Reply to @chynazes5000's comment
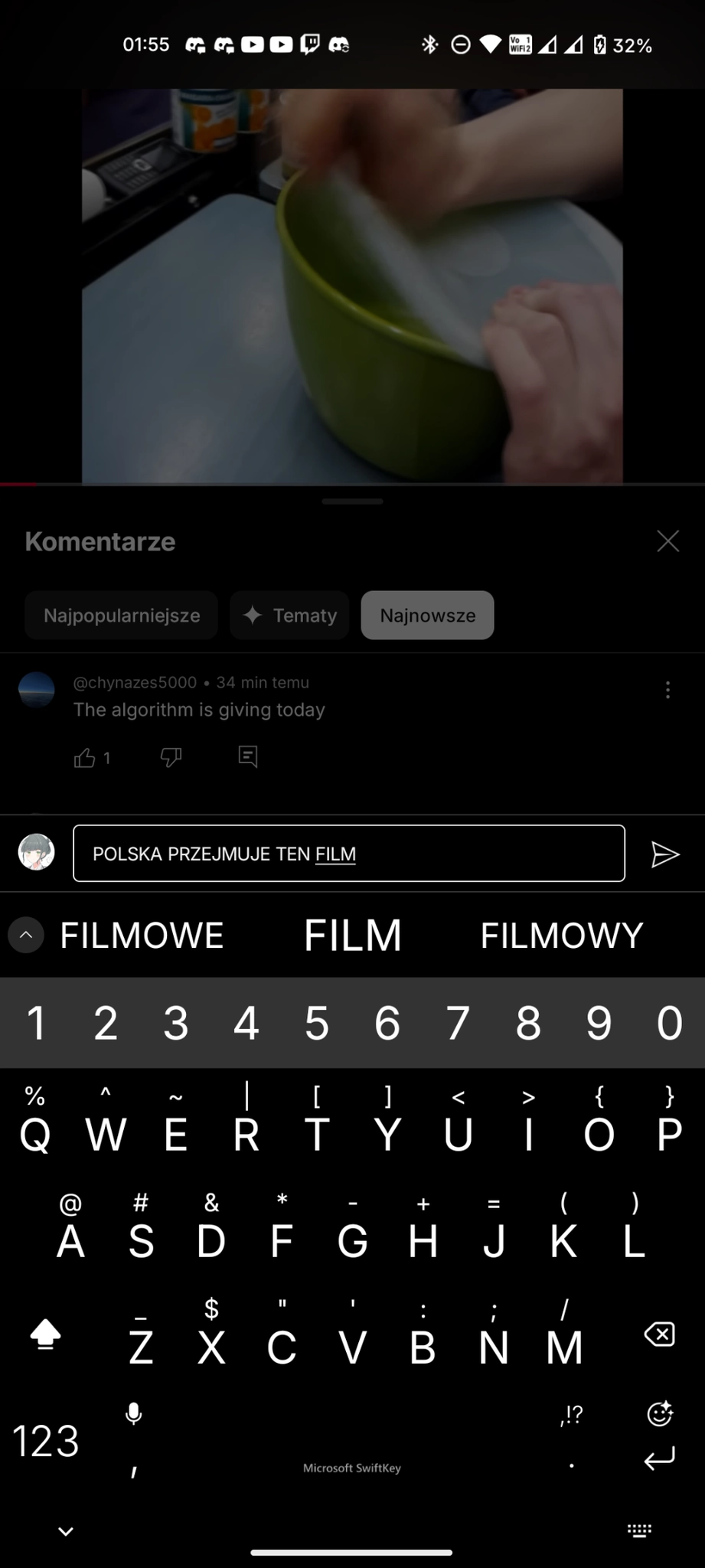This screenshot has height=1568, width=705. [248, 757]
